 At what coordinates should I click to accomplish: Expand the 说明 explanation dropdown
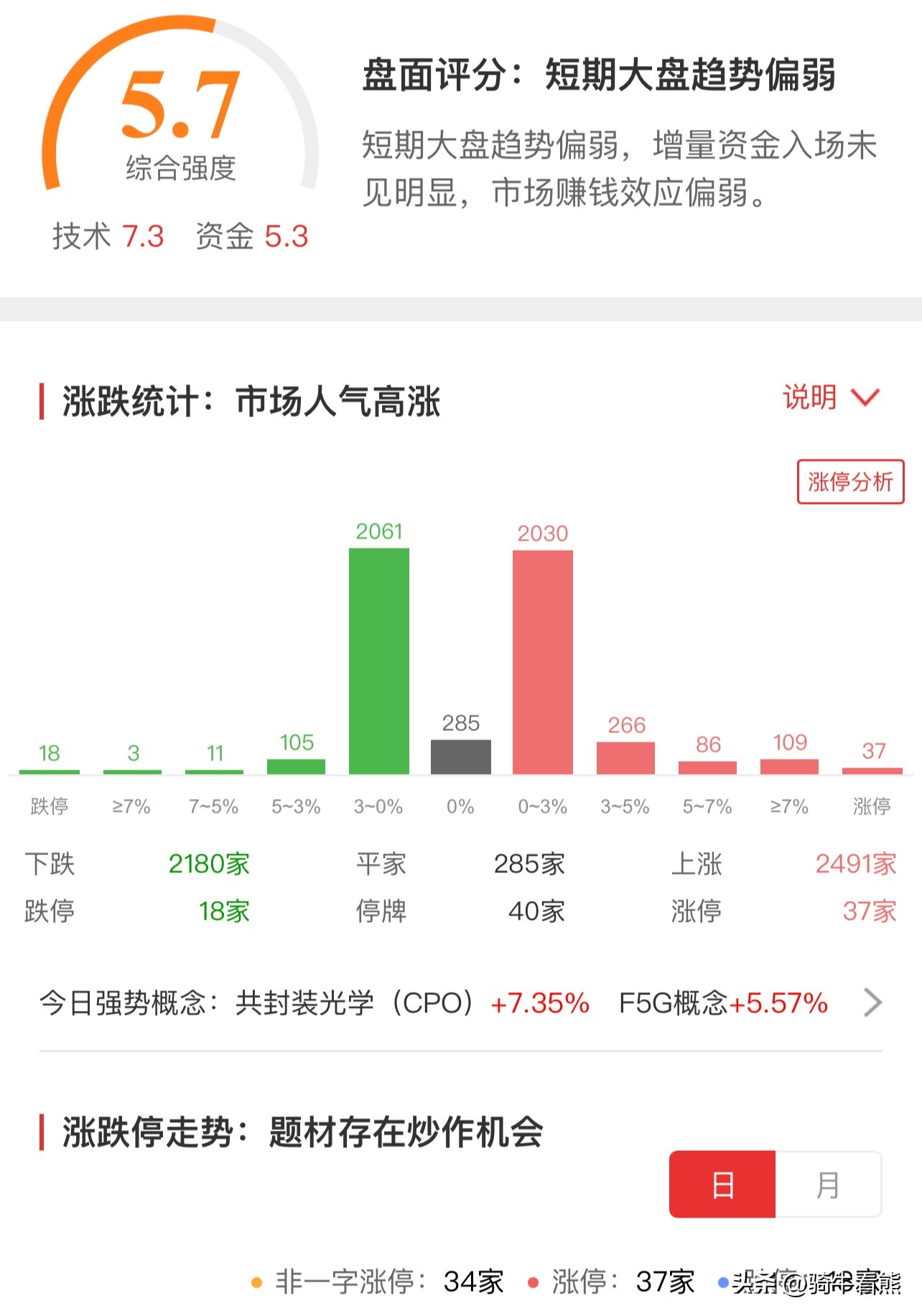click(829, 396)
